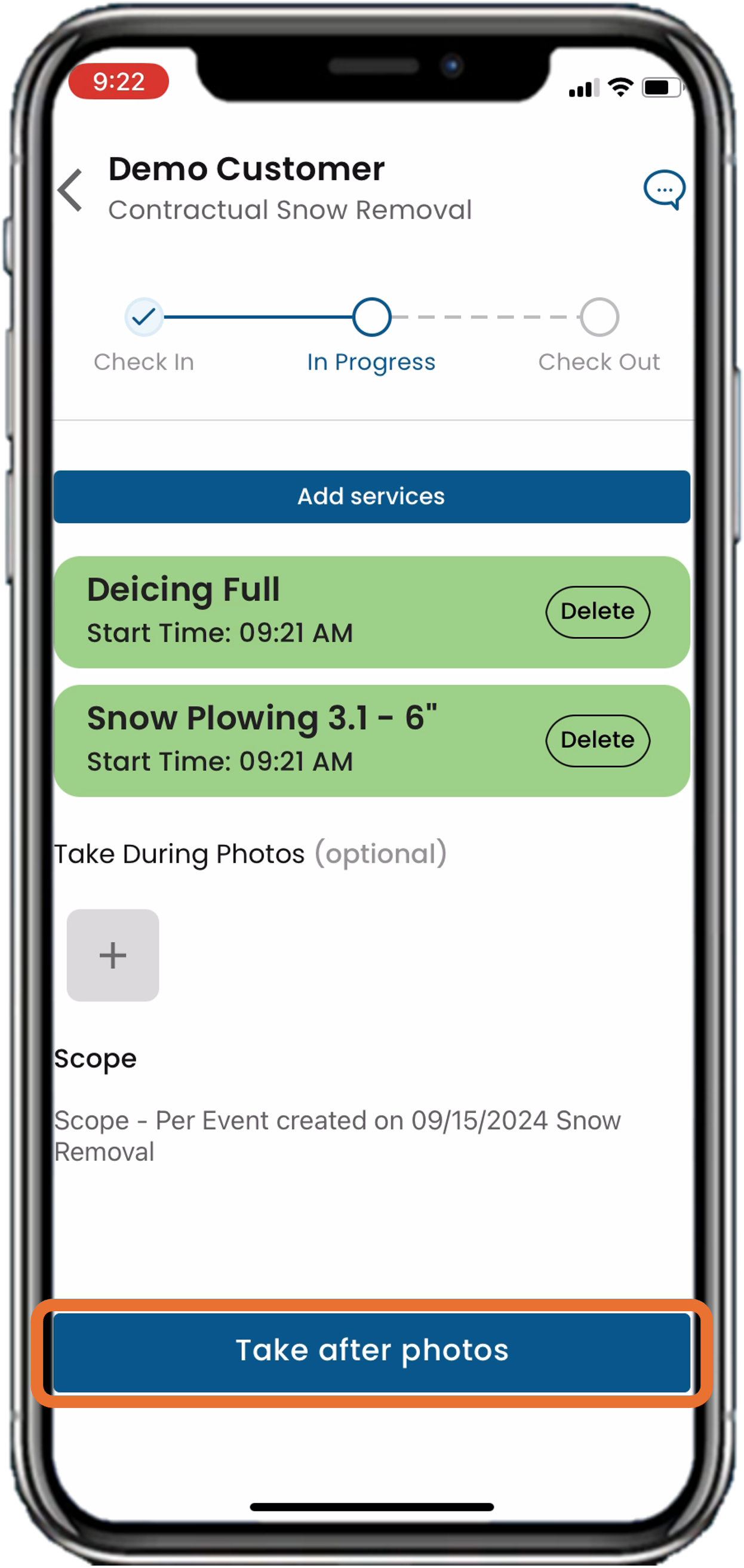The image size is (744, 1568).
Task: Delete the Snow Plowing 3.1 - 6" service
Action: click(x=598, y=740)
